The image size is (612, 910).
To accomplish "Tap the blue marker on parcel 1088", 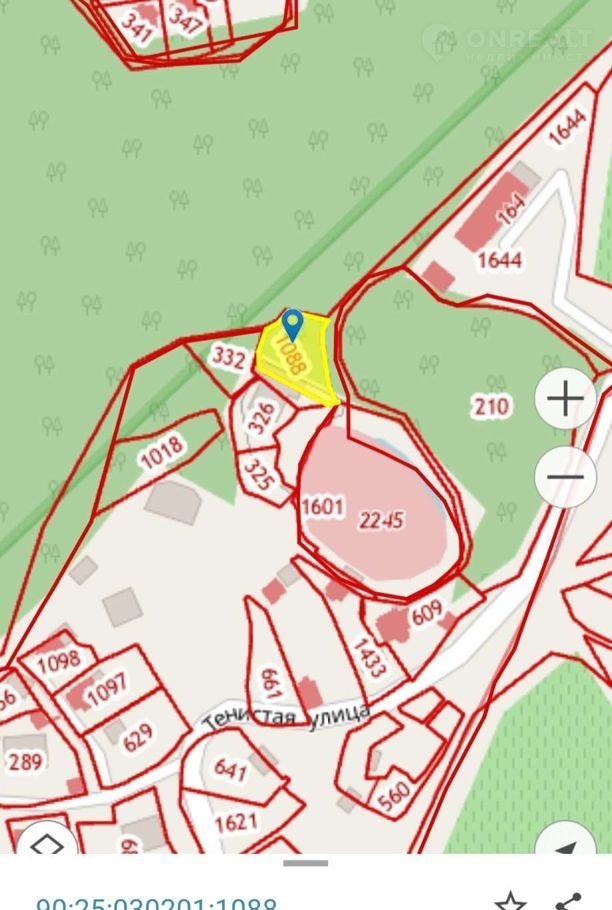I will click(292, 324).
